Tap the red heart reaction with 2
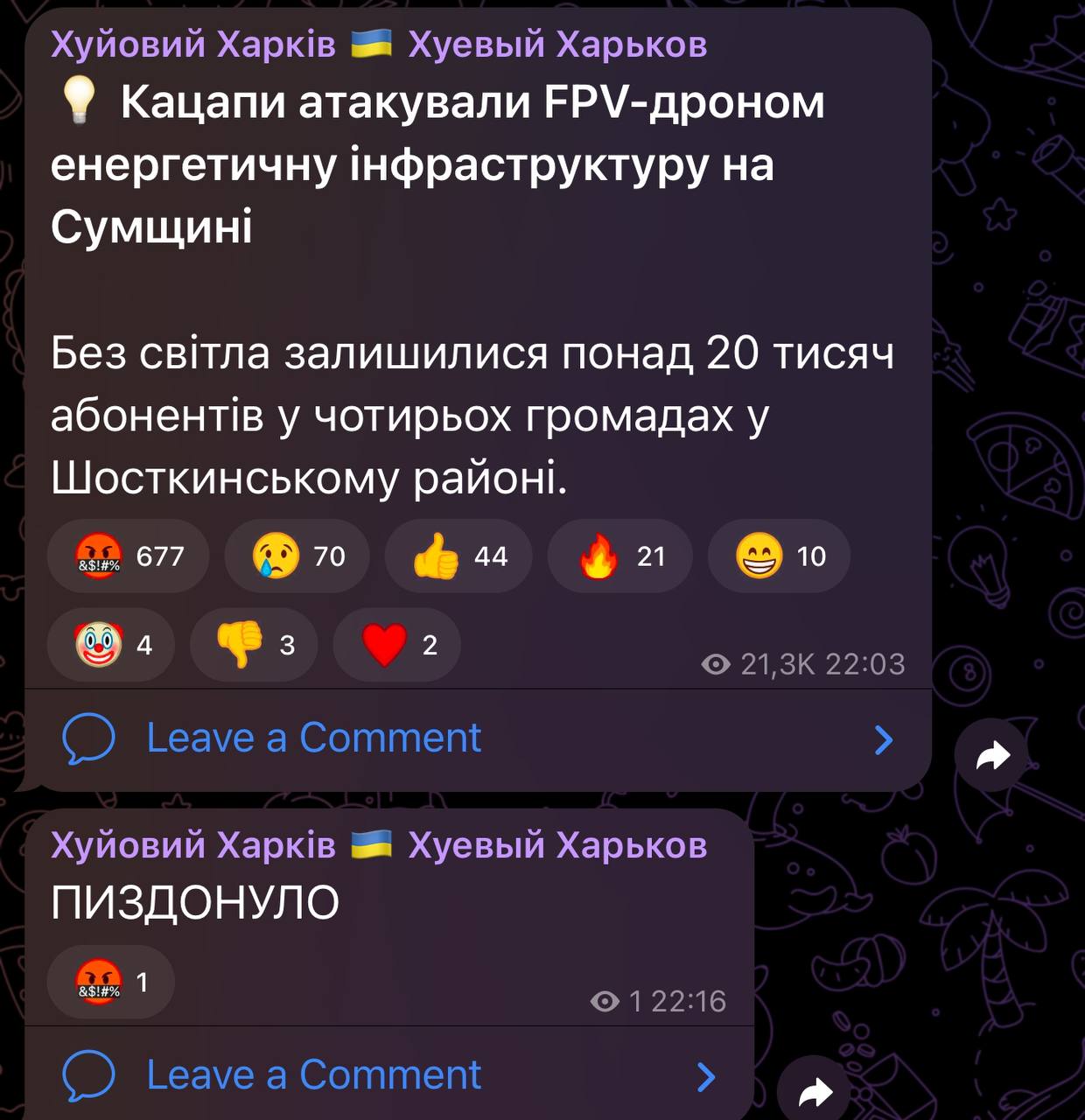 click(x=396, y=645)
